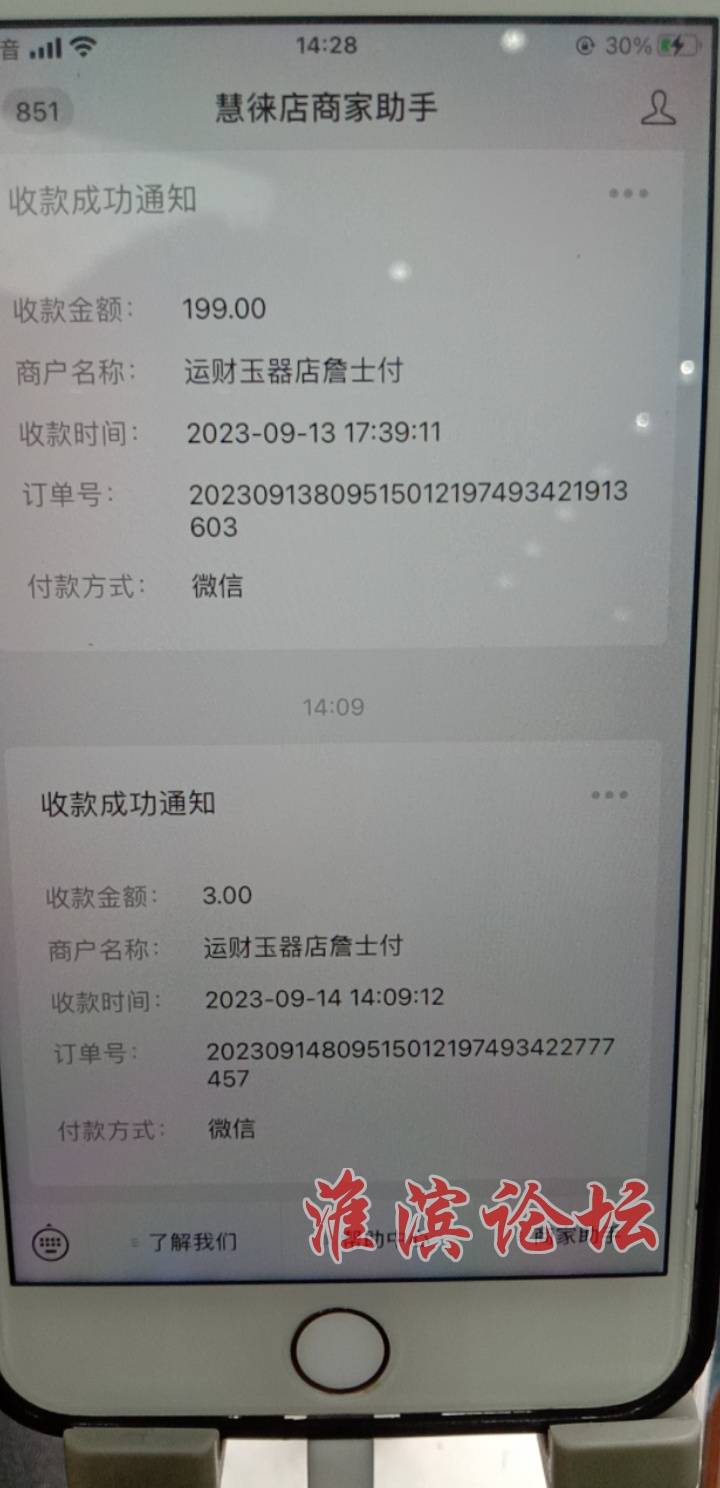
Task: Open options for the 3.00 payment notice
Action: [609, 796]
